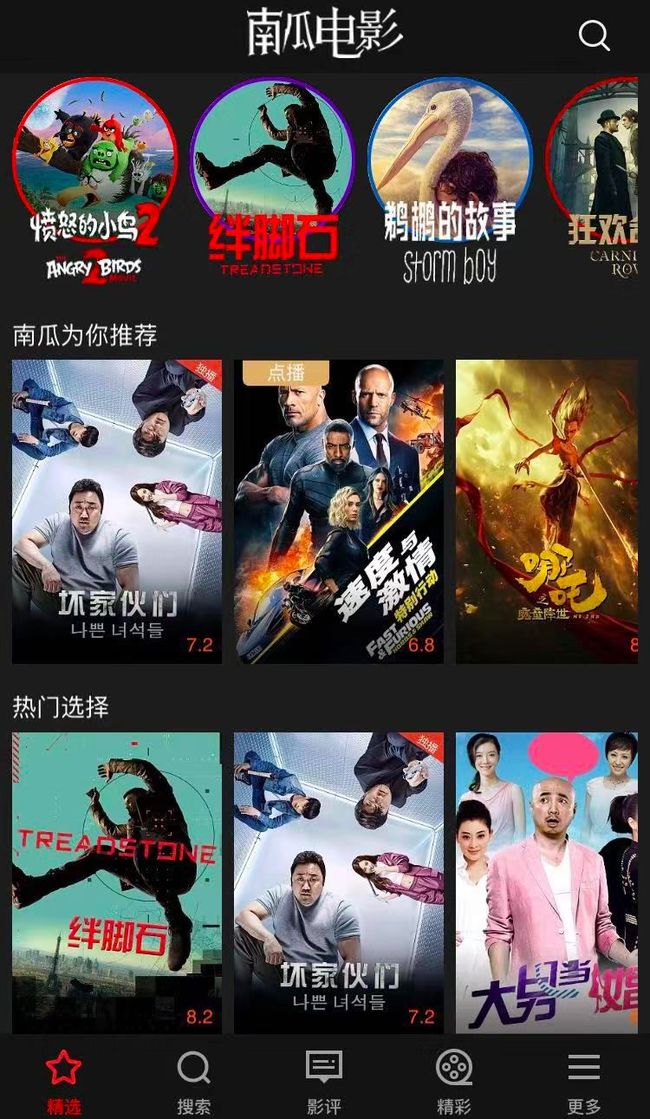Open the search icon in the top bar

click(594, 34)
